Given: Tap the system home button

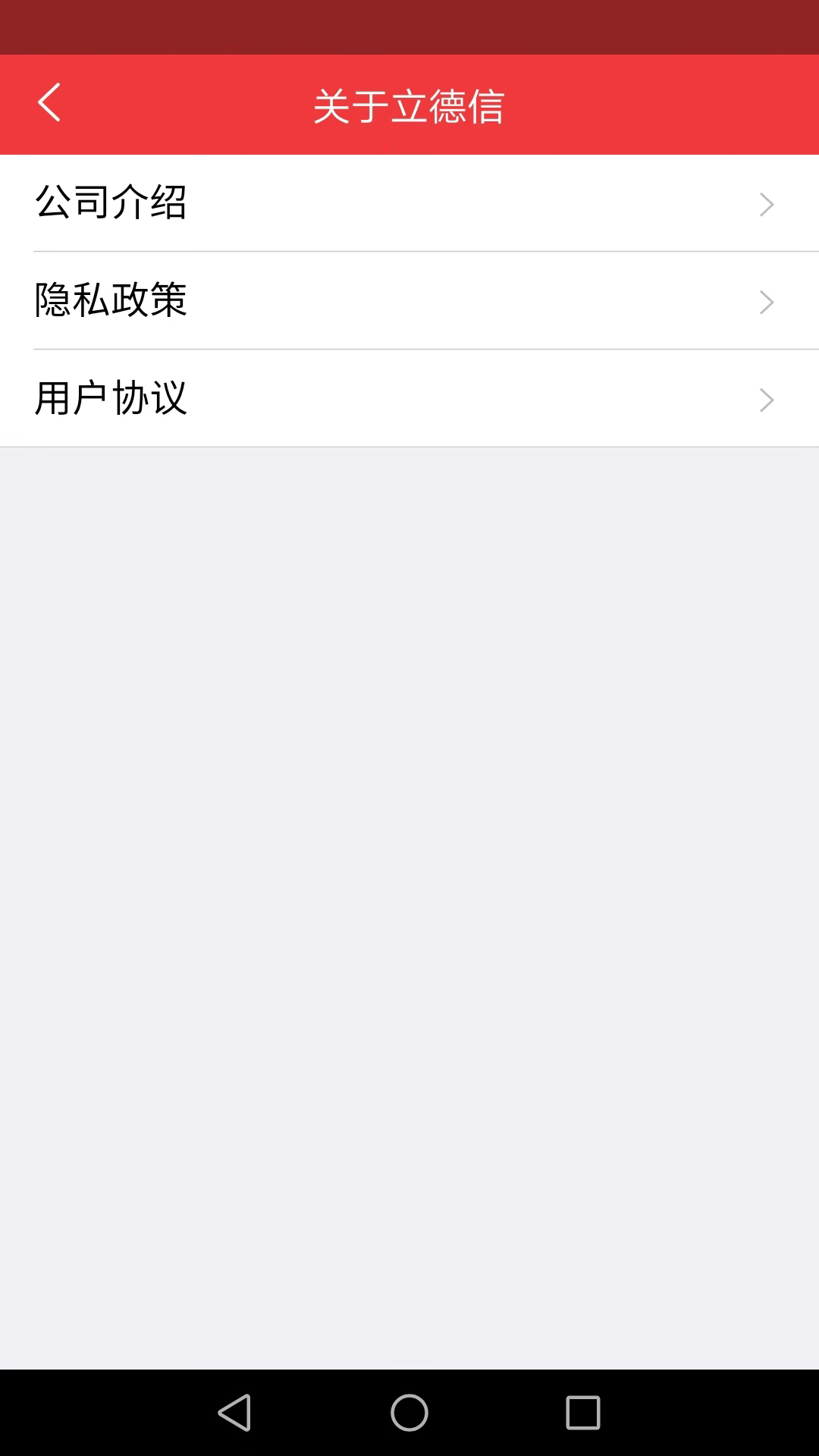Looking at the screenshot, I should point(409,1413).
